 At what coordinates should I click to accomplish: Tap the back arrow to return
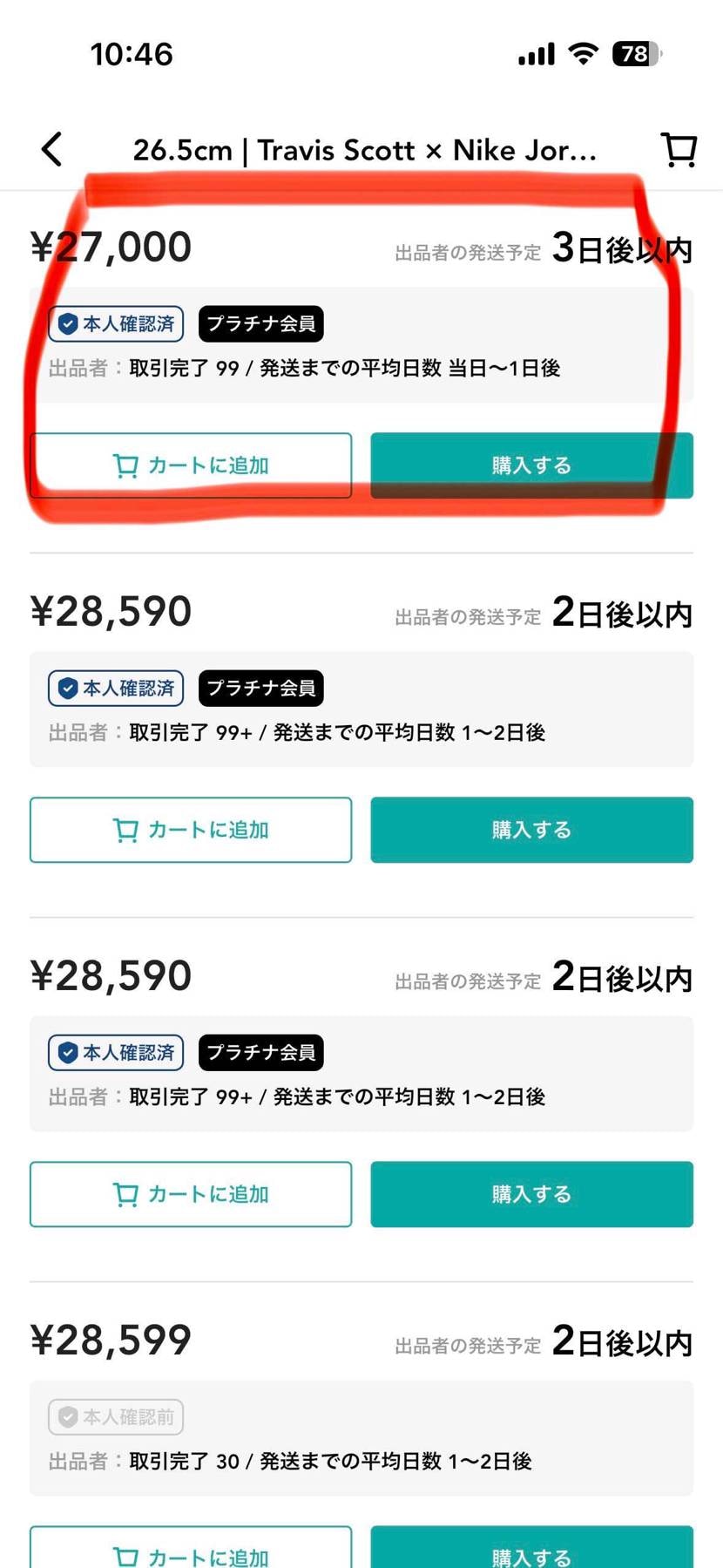[x=51, y=149]
